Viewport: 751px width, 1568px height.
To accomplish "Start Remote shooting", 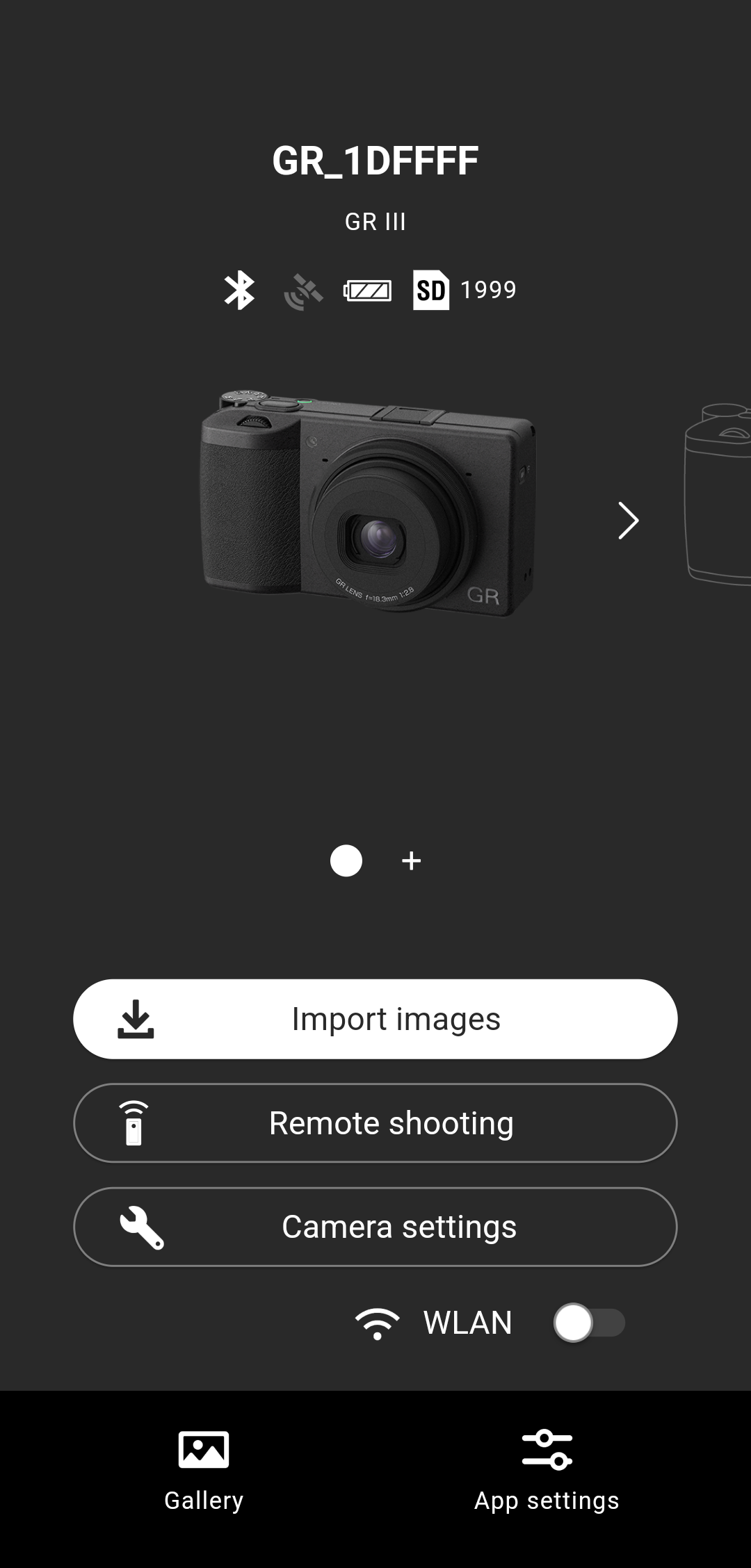I will 375,1123.
